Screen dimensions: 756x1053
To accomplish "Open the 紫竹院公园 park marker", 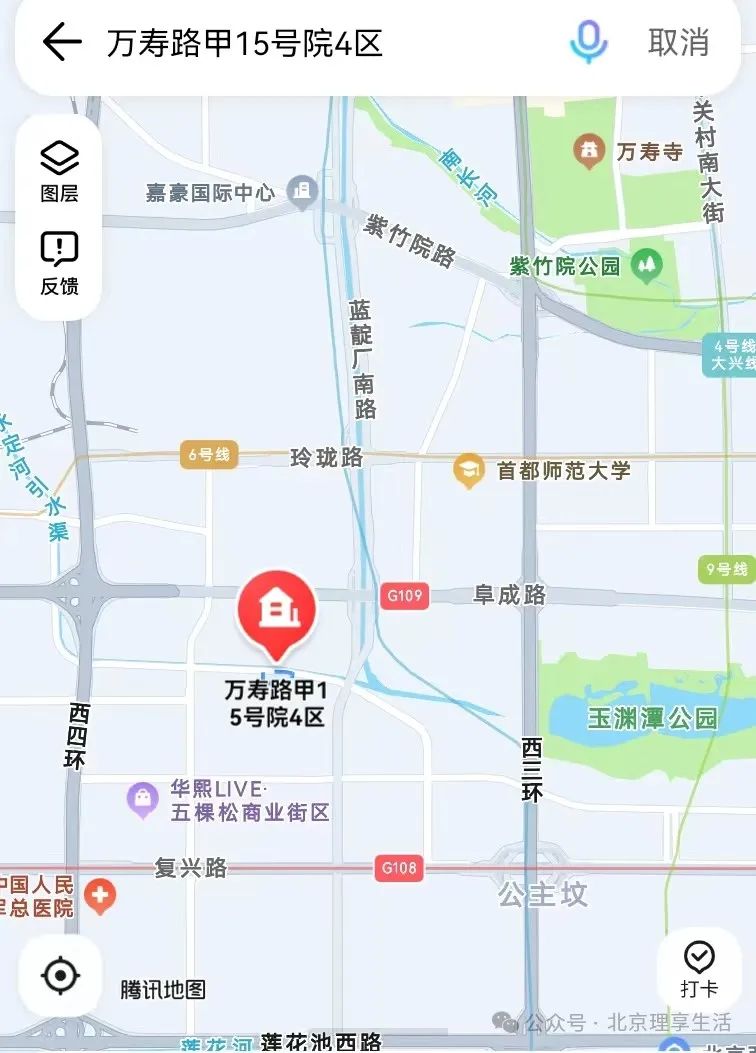I will [648, 265].
